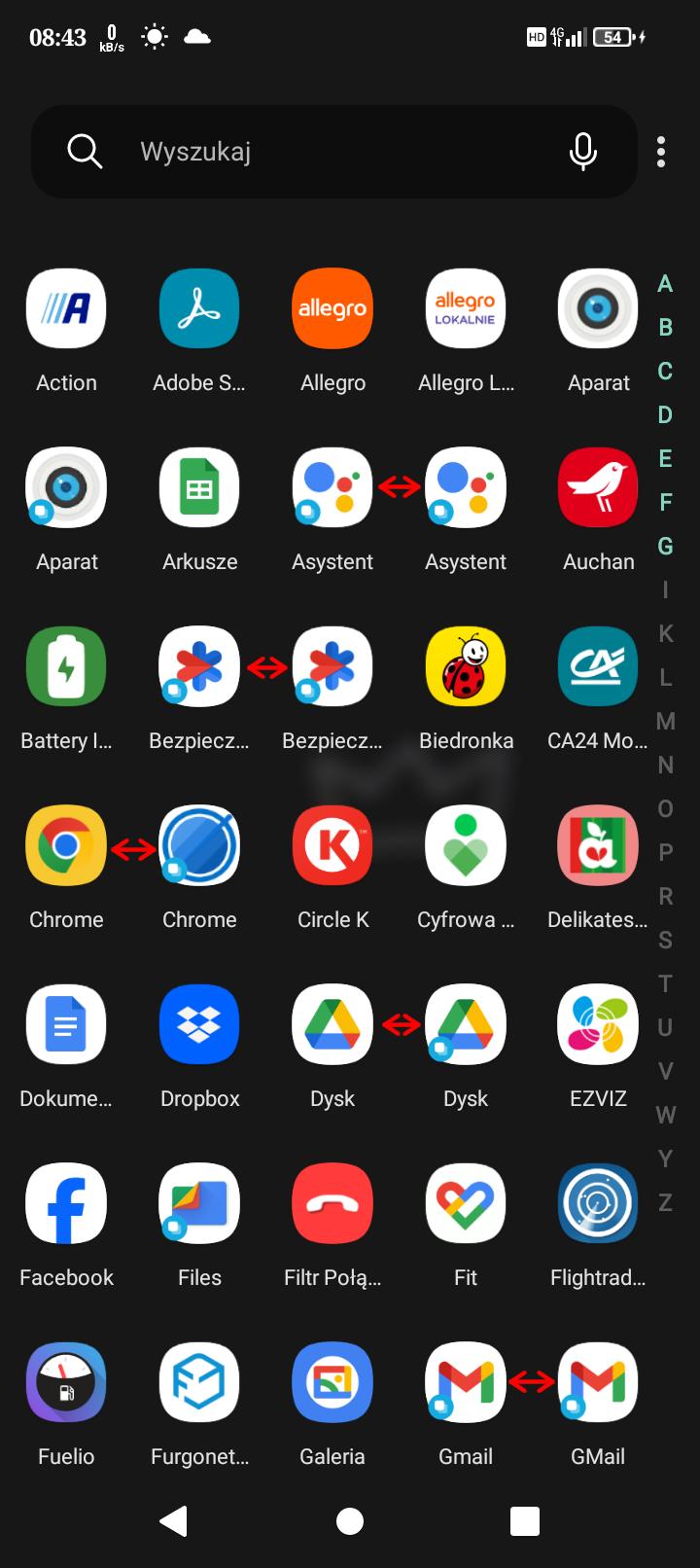Tap the Wyszukaj search field

point(292,152)
